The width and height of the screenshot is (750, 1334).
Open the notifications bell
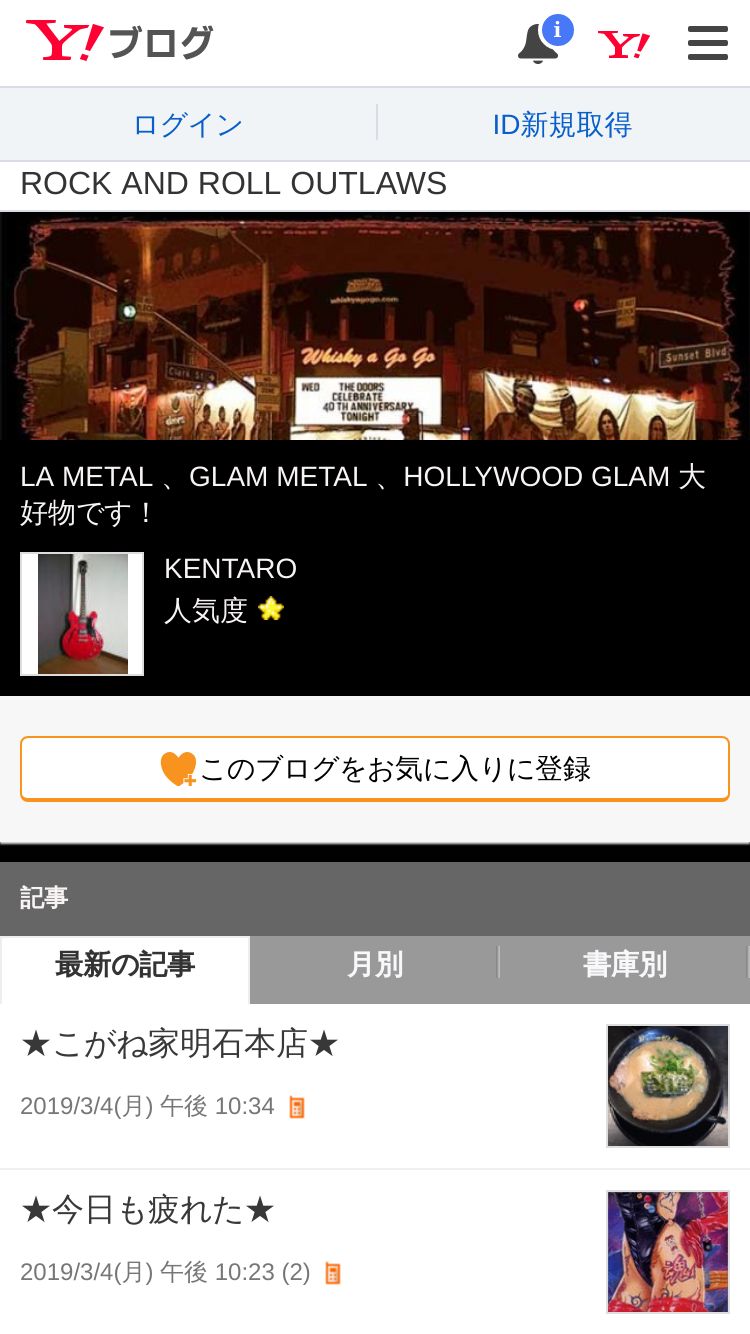(539, 44)
